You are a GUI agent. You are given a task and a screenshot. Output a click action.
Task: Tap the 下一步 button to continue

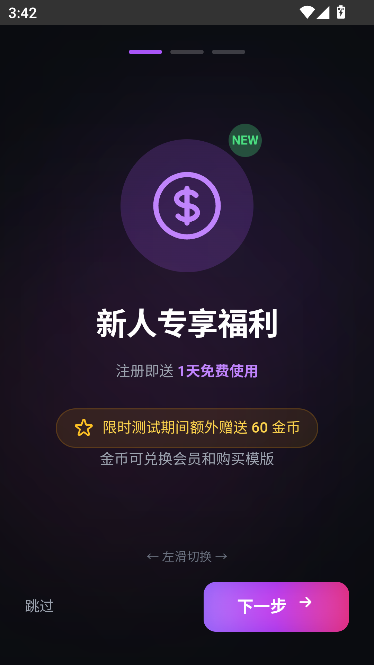click(x=276, y=606)
